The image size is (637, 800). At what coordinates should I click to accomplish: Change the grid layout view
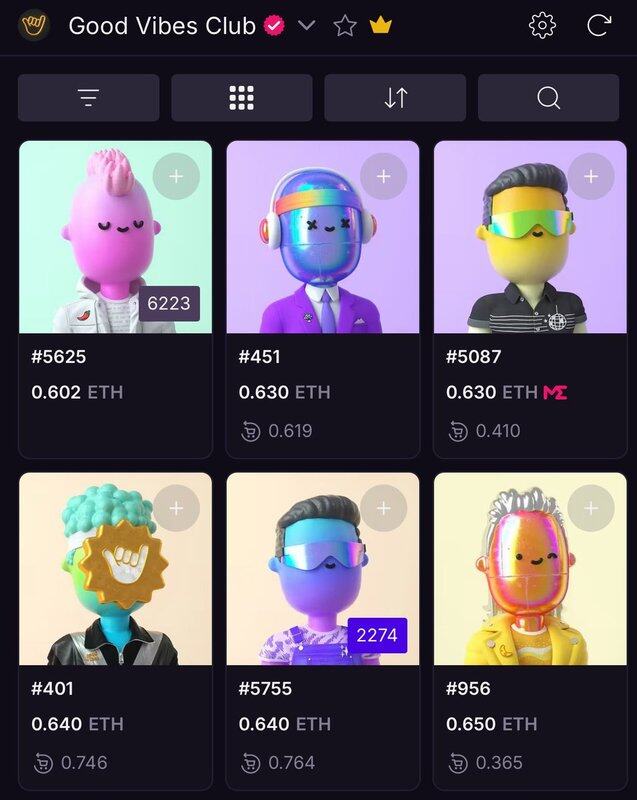coord(242,98)
